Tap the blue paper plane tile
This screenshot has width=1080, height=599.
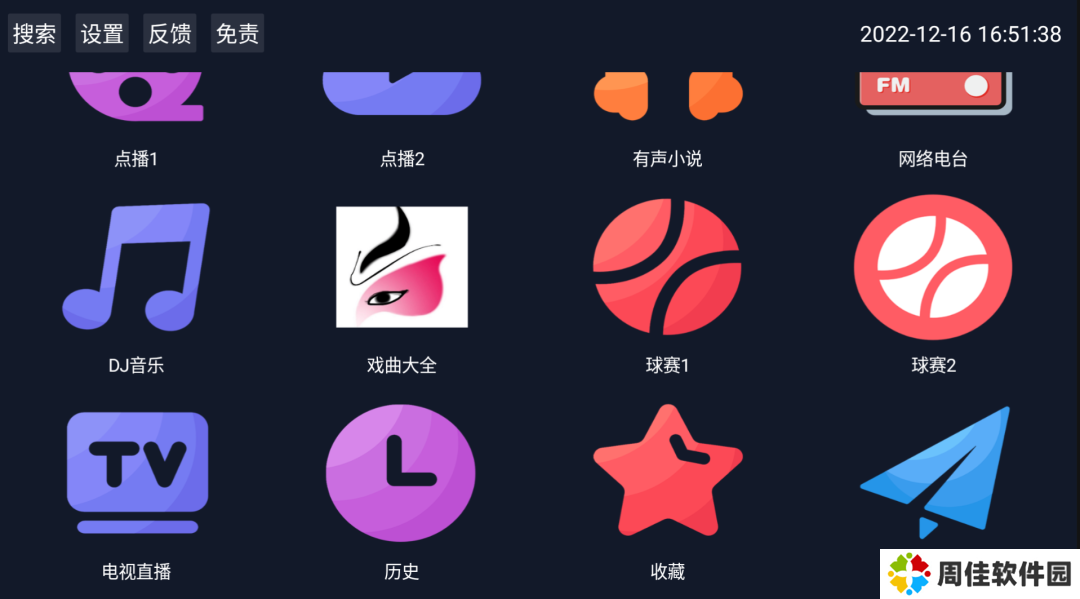(935, 470)
